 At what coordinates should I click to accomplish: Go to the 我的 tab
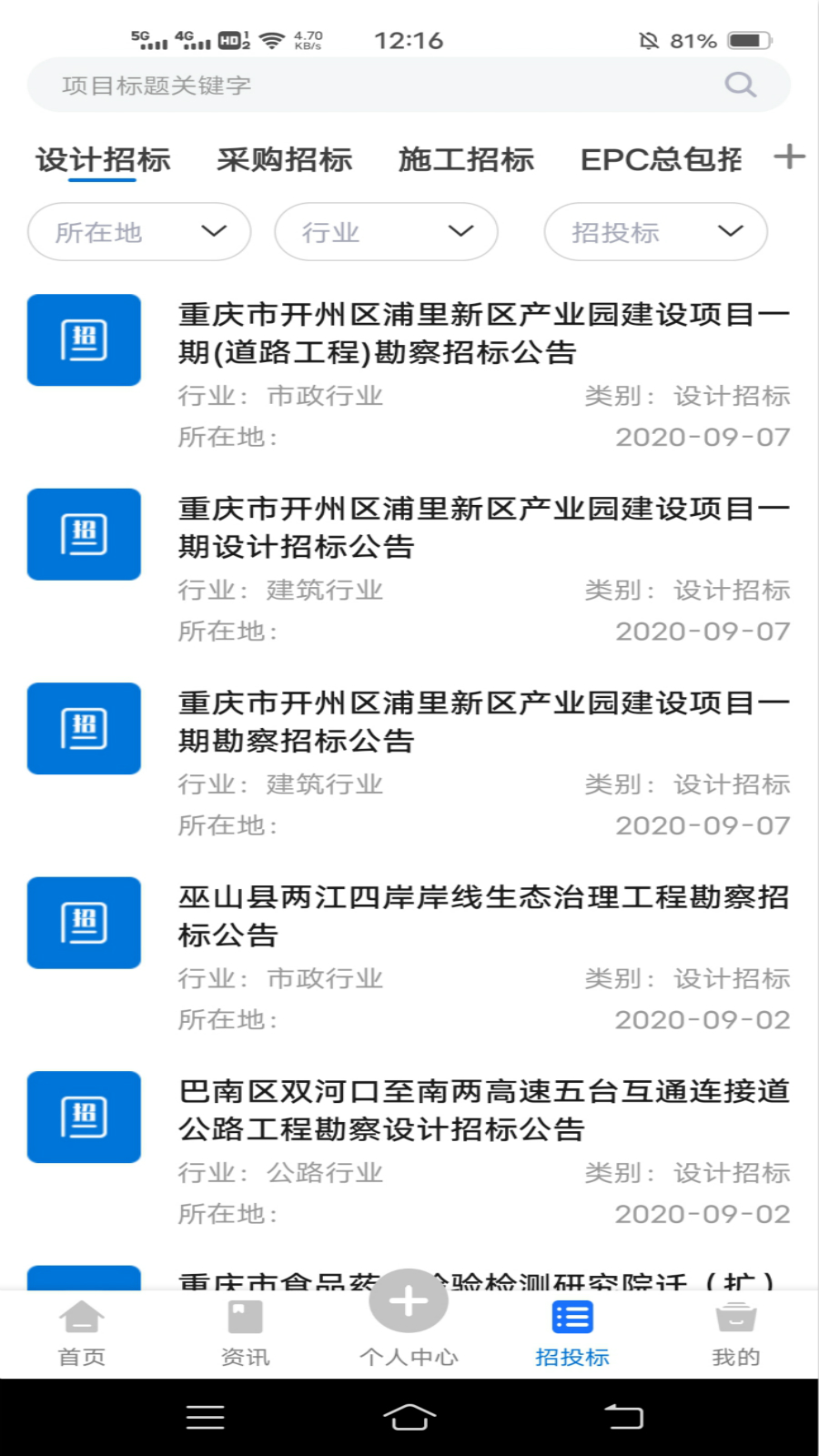736,1334
